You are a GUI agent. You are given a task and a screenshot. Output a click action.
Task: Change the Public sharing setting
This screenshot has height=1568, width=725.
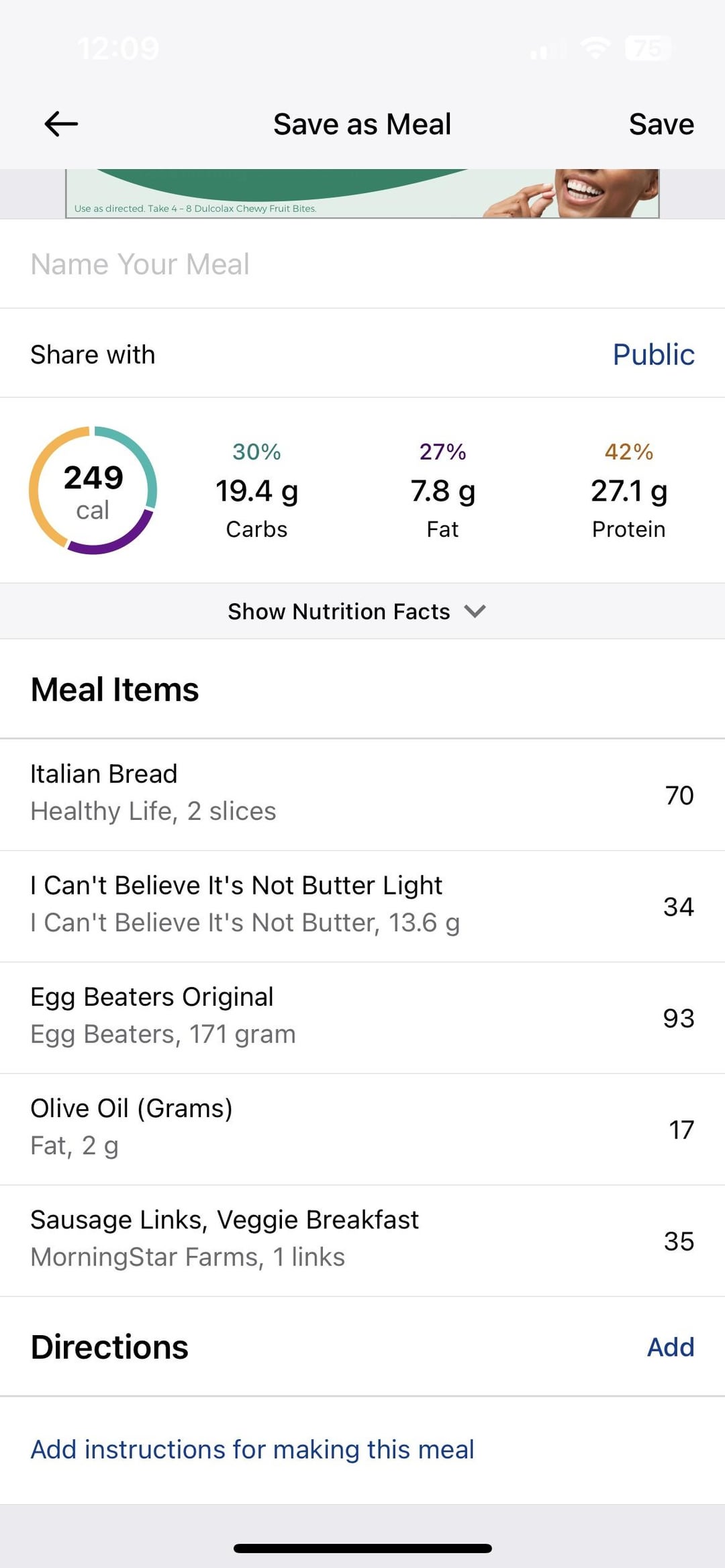coord(653,354)
